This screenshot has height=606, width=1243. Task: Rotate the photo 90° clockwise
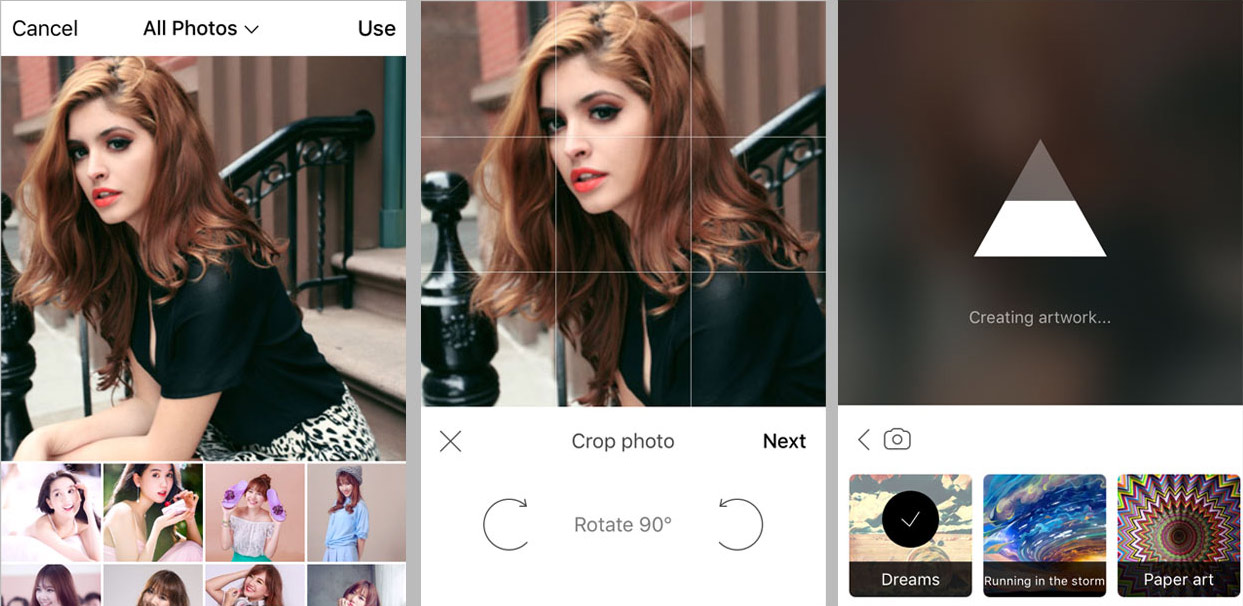507,524
